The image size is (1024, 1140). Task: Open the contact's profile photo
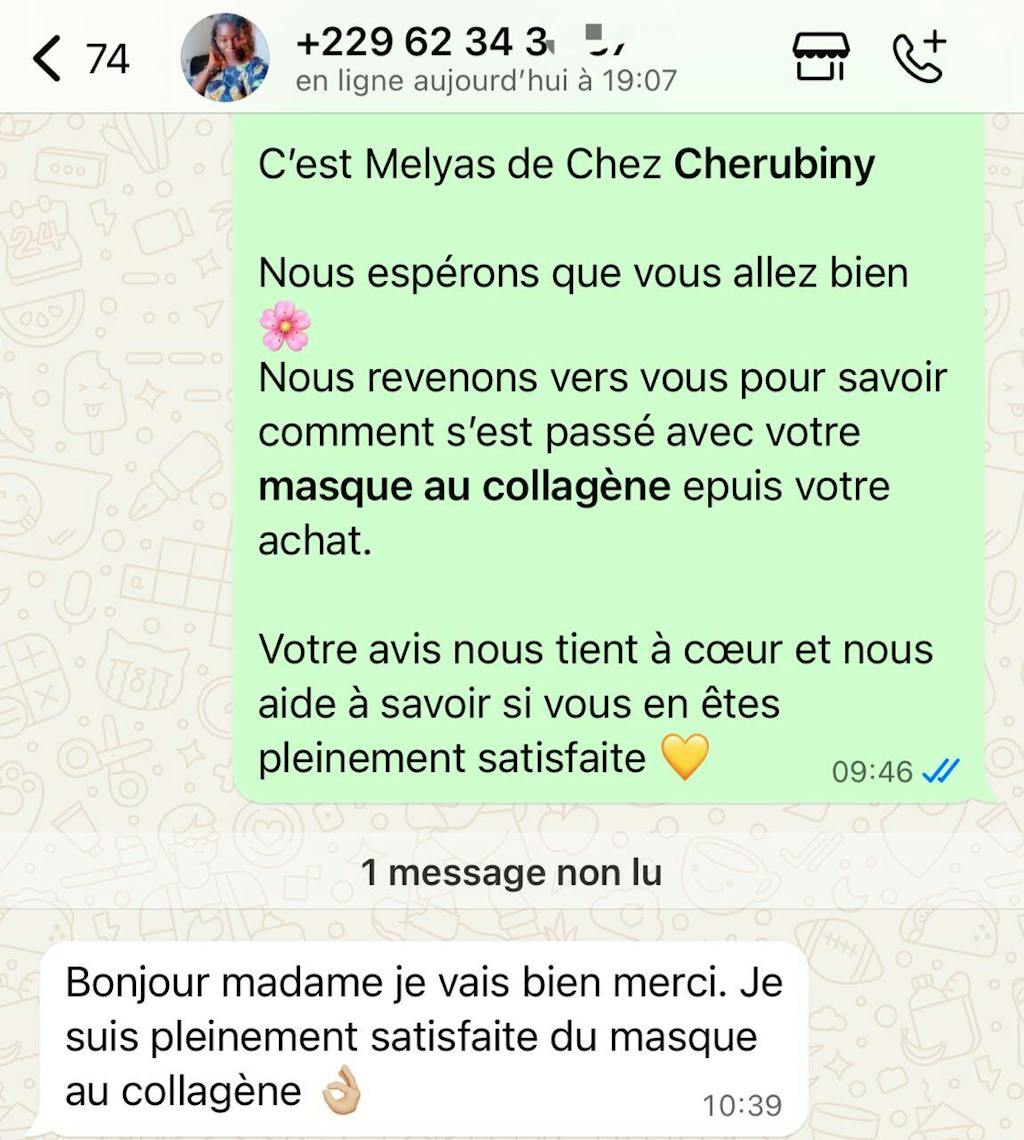tap(225, 57)
